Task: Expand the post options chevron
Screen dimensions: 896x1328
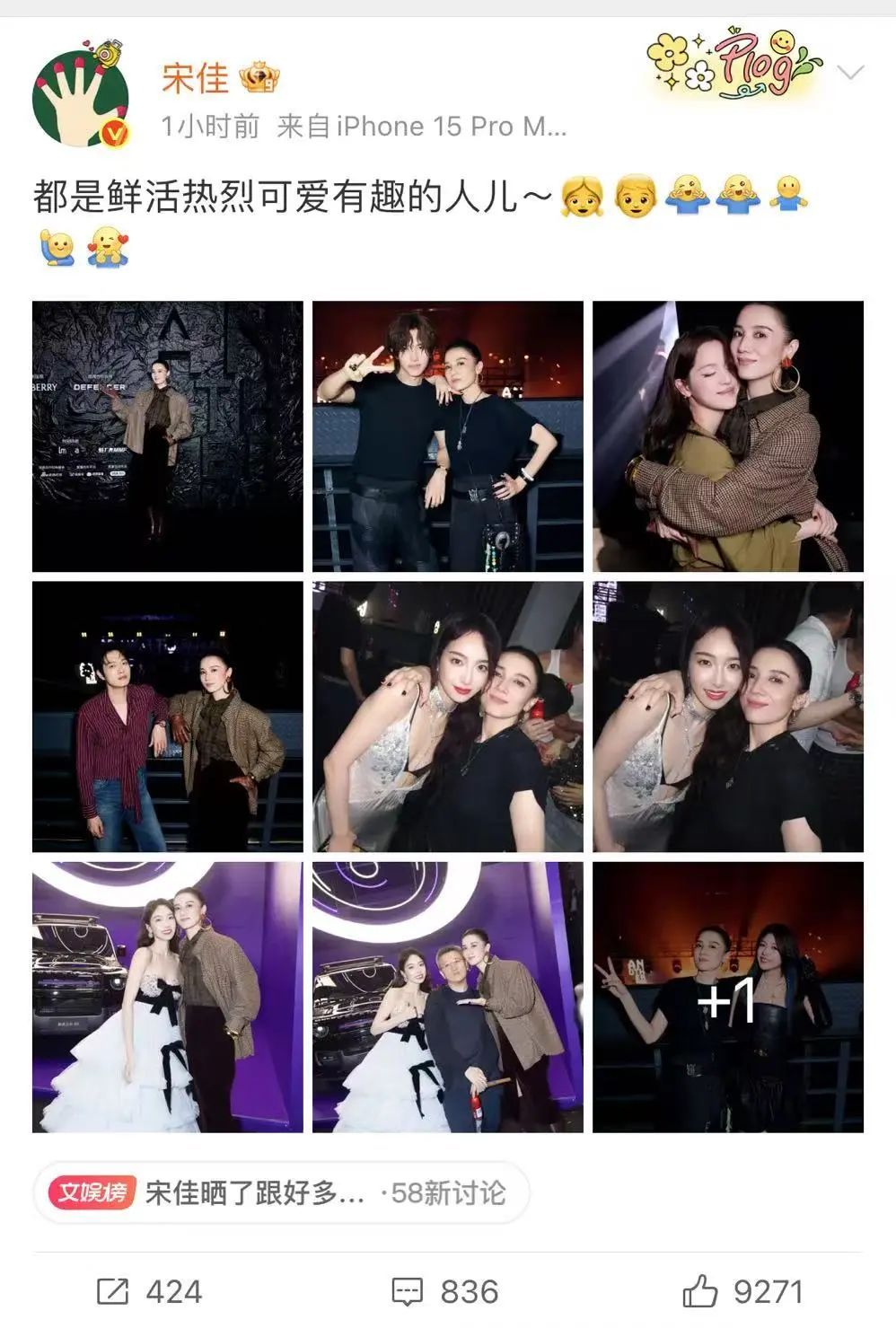Action: click(850, 73)
